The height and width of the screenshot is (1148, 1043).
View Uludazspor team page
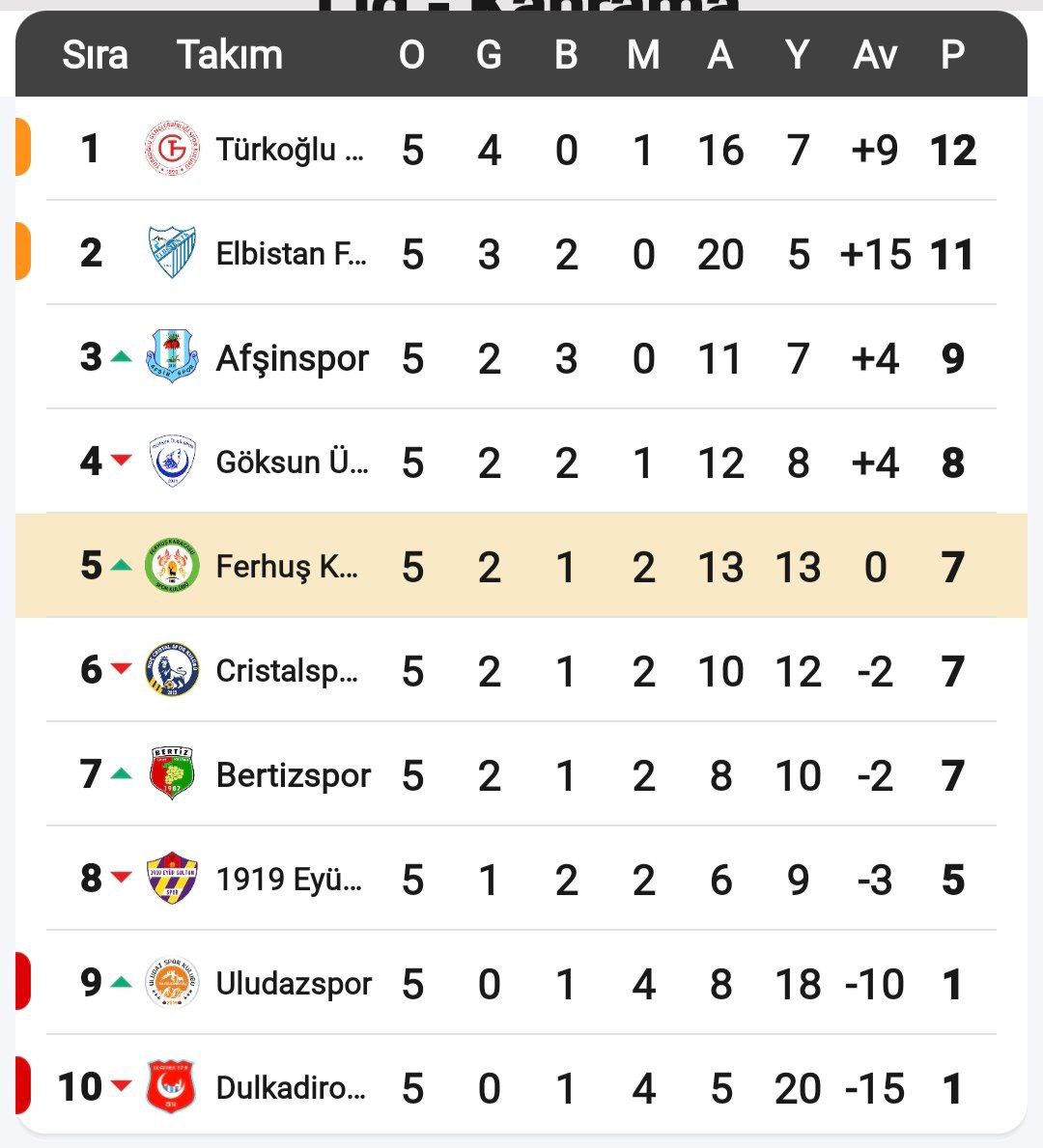click(x=294, y=984)
